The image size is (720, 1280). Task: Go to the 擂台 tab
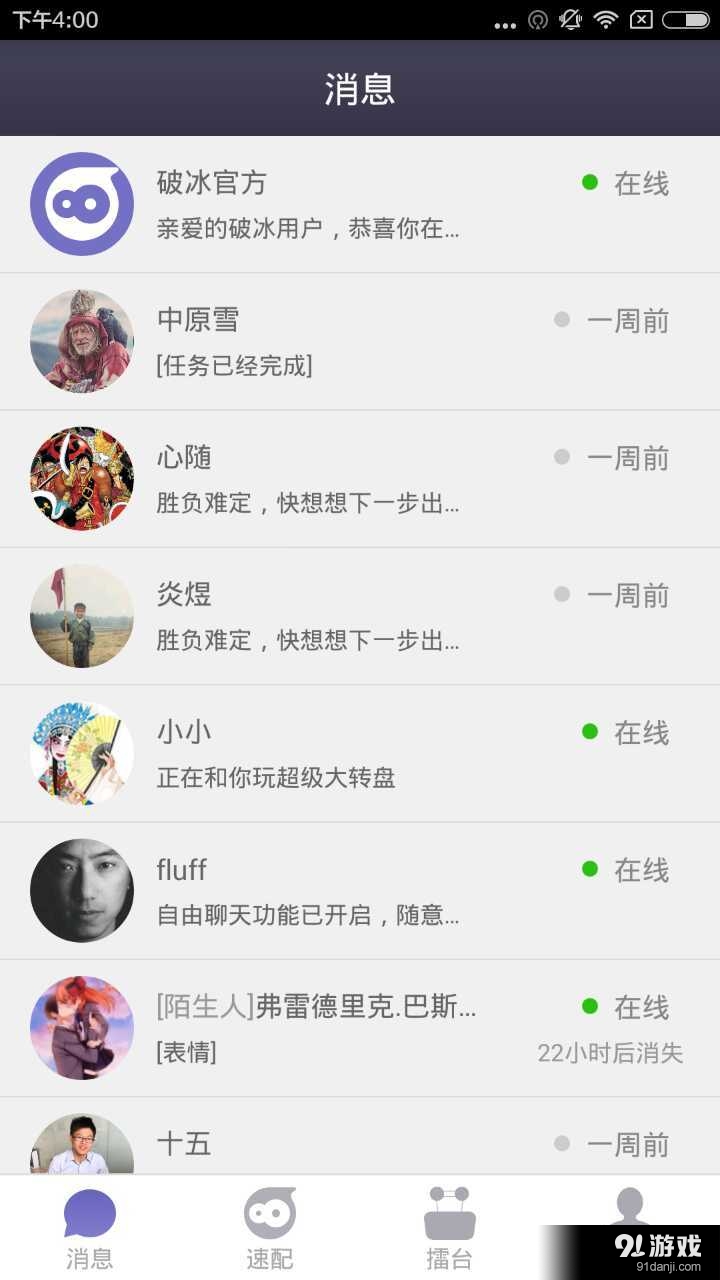(449, 1228)
